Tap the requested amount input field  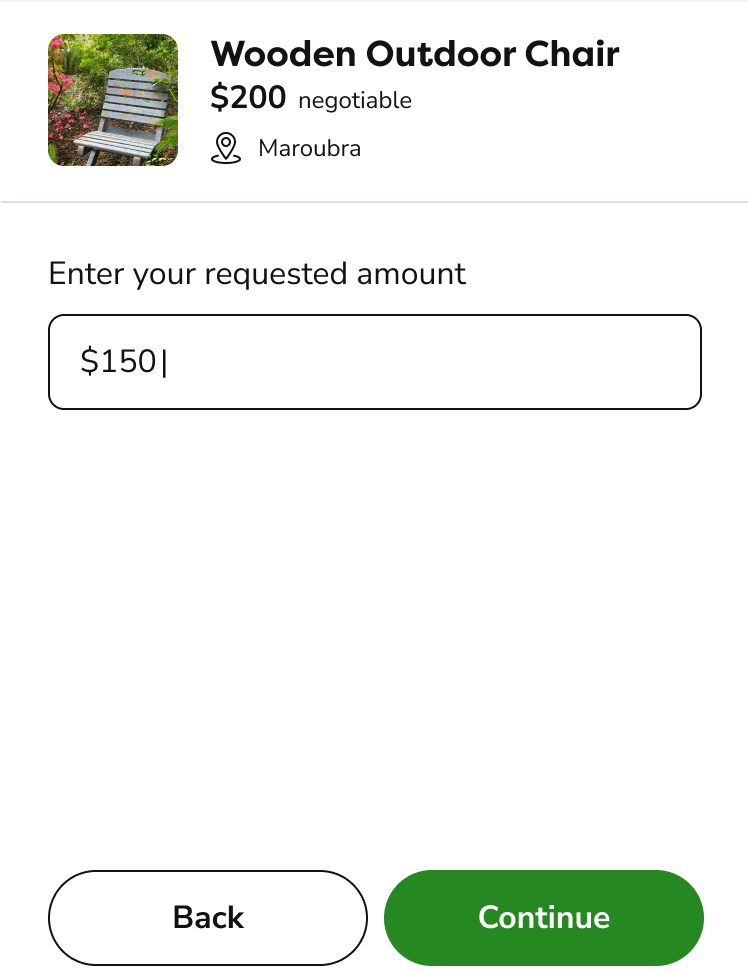click(374, 362)
